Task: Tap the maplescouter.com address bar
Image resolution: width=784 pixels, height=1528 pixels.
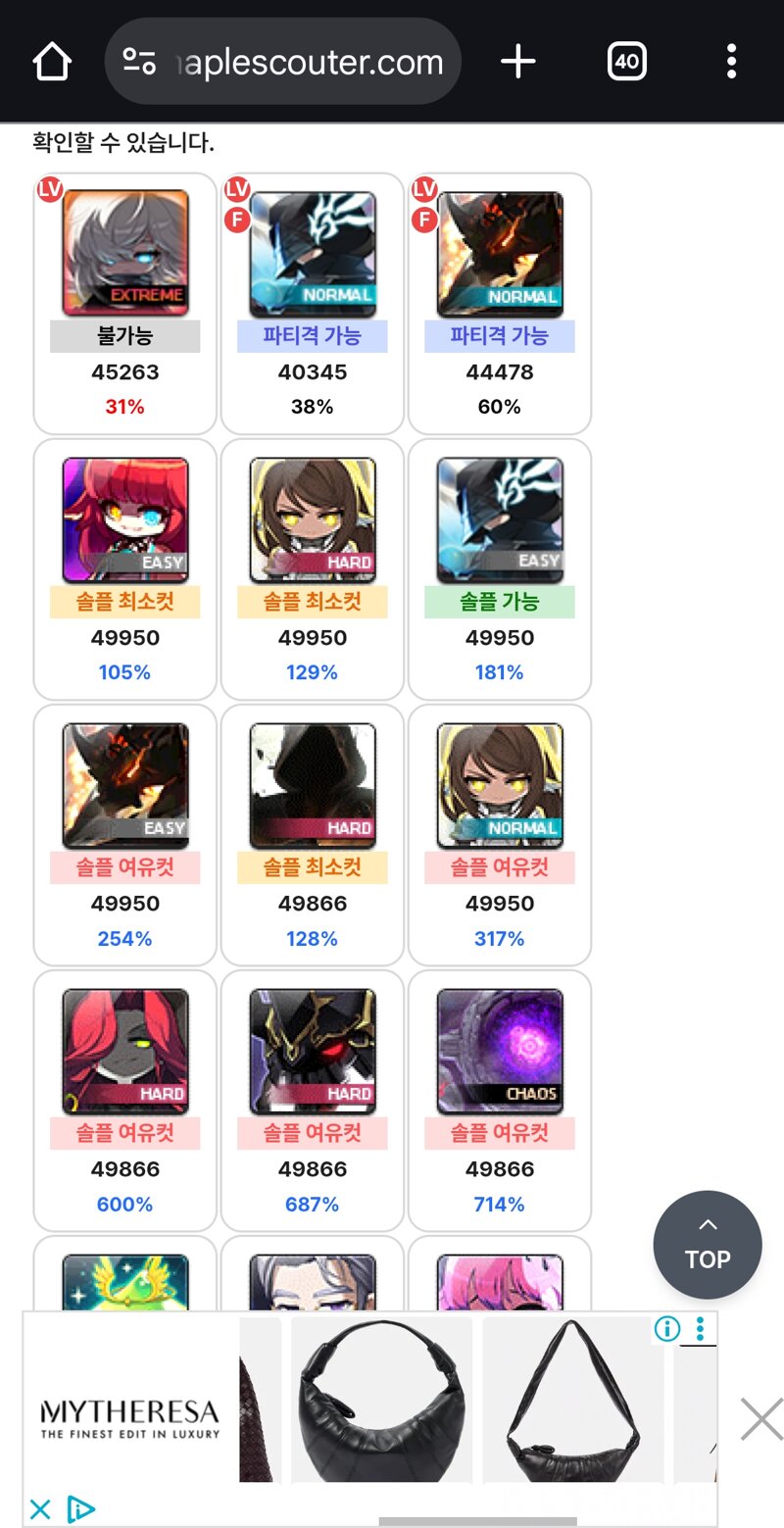Action: pos(282,62)
